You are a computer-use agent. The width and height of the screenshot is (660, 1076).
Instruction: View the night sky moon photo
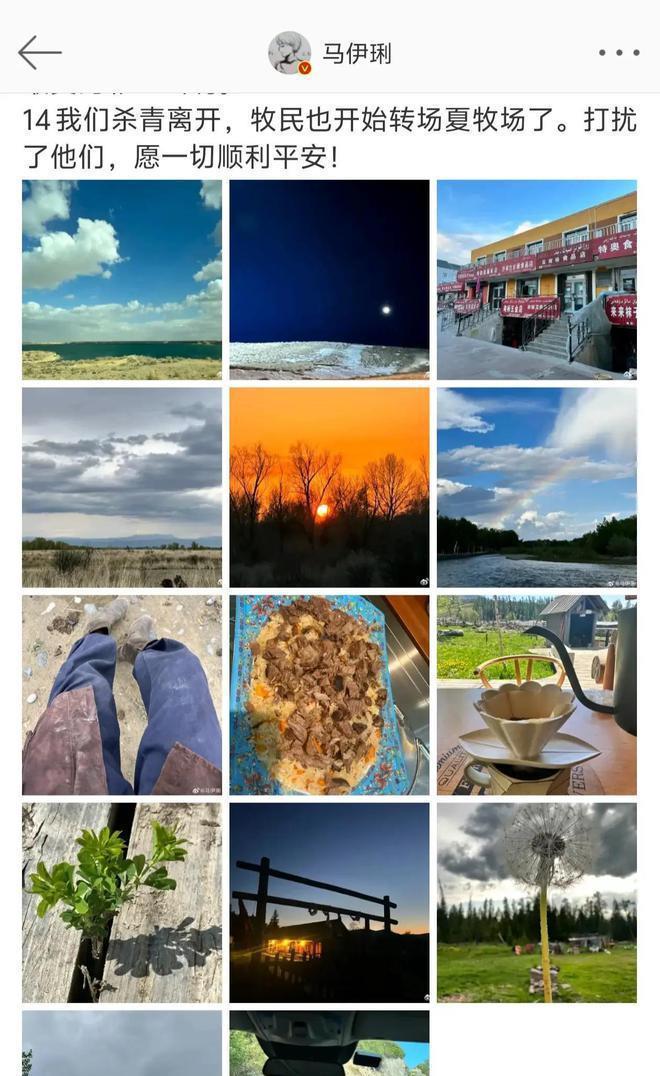tap(329, 279)
